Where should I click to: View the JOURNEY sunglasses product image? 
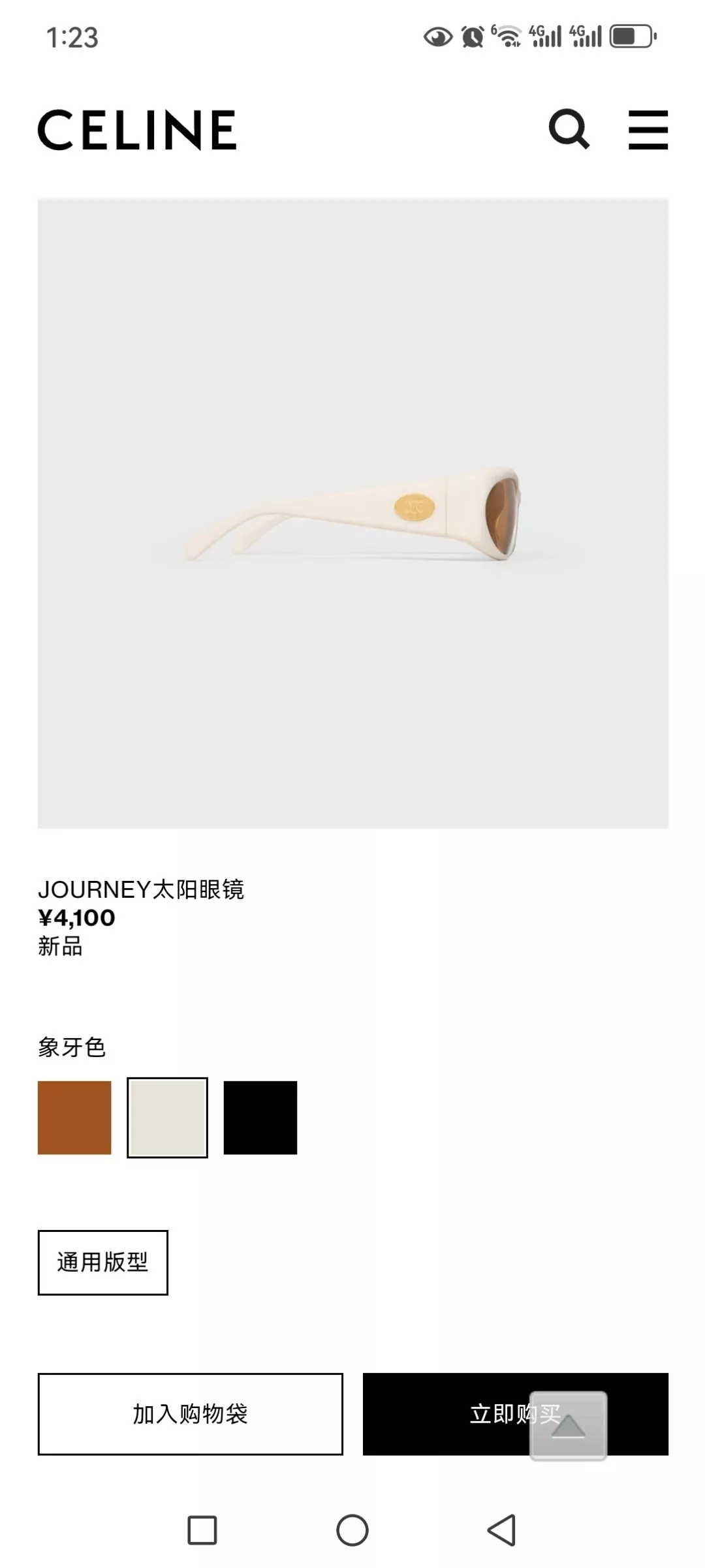[x=353, y=514]
